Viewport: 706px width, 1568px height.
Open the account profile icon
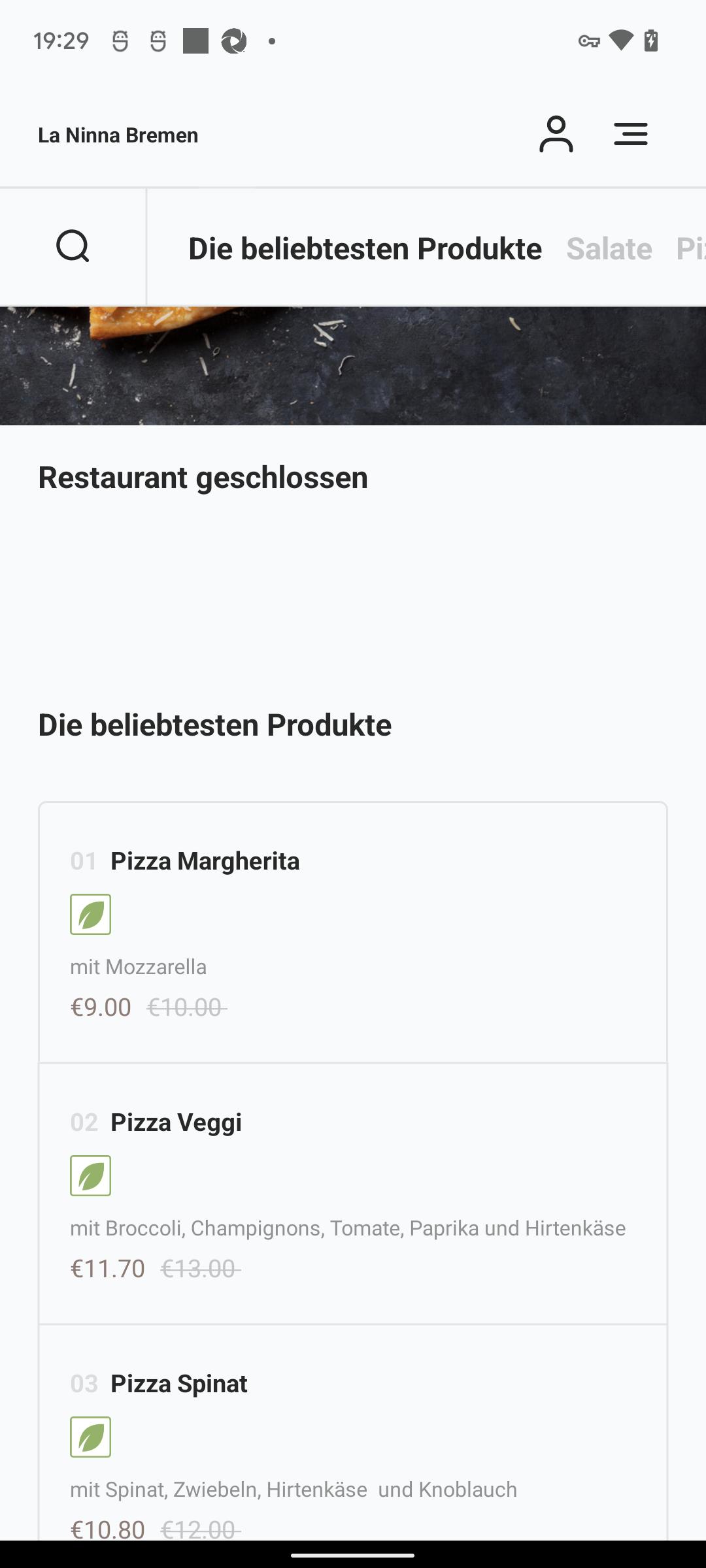click(556, 134)
